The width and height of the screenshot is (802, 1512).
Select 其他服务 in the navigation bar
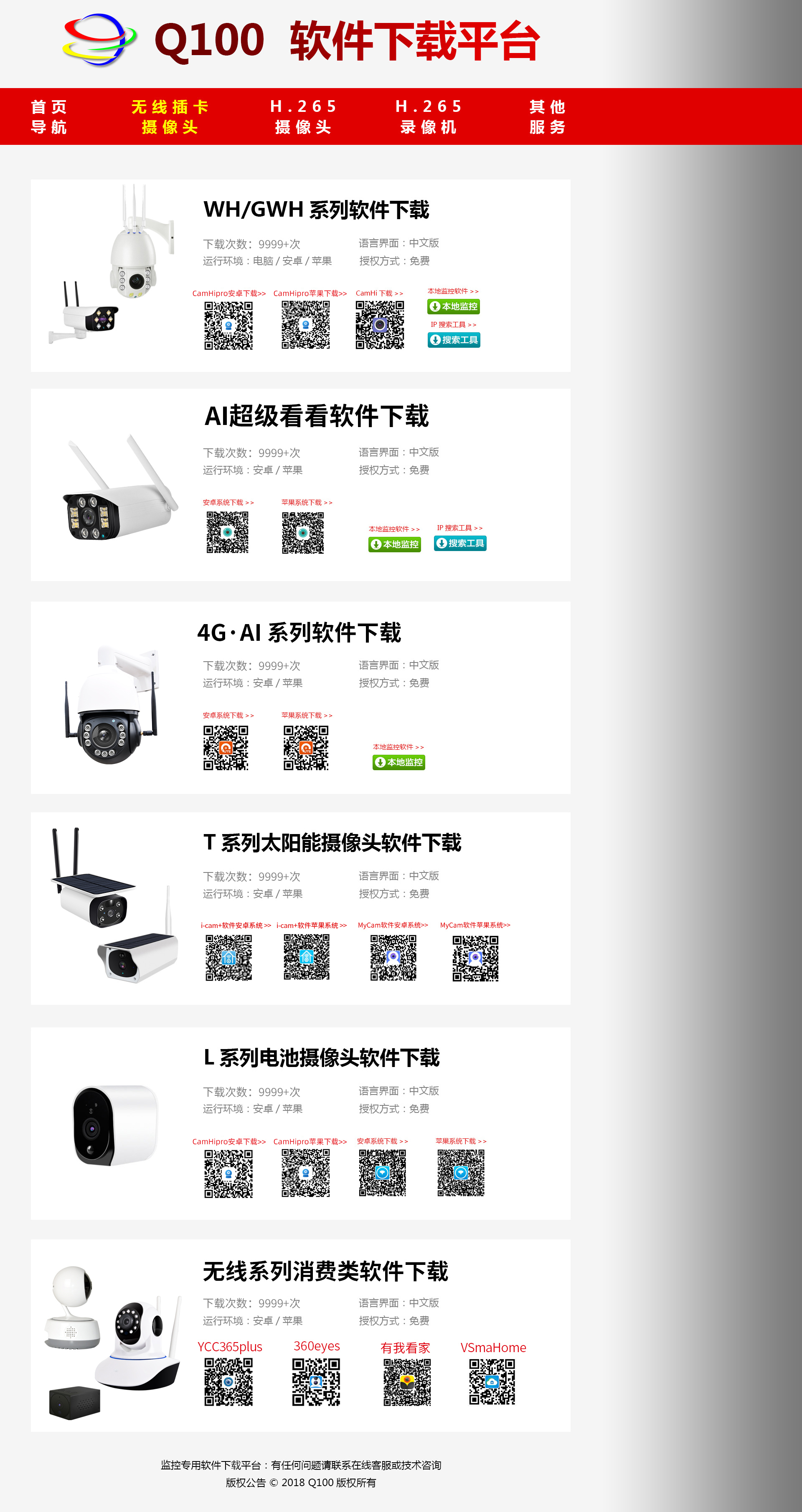(x=547, y=117)
